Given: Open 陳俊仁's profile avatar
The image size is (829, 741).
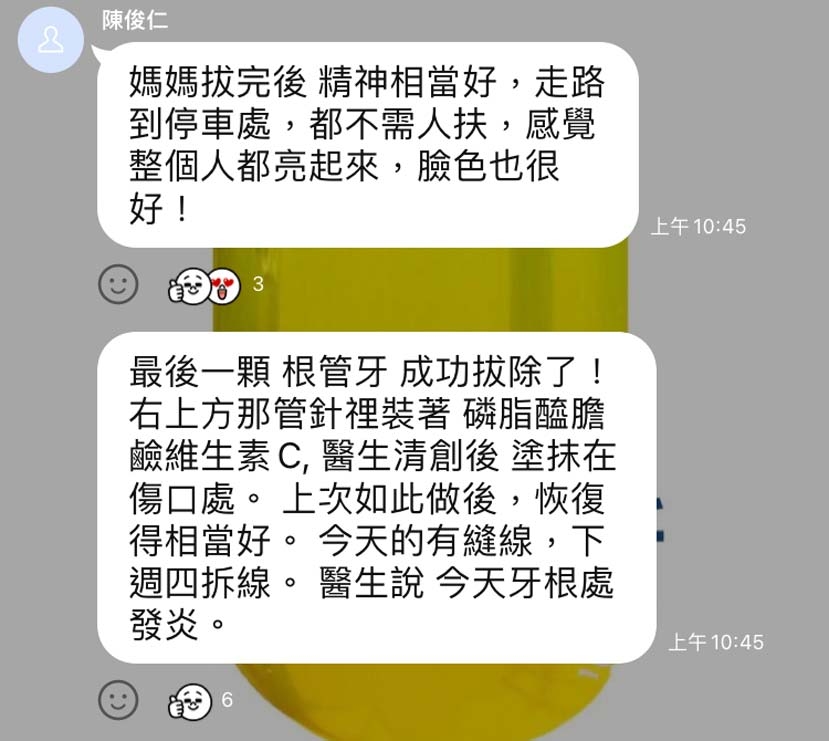Looking at the screenshot, I should [51, 42].
